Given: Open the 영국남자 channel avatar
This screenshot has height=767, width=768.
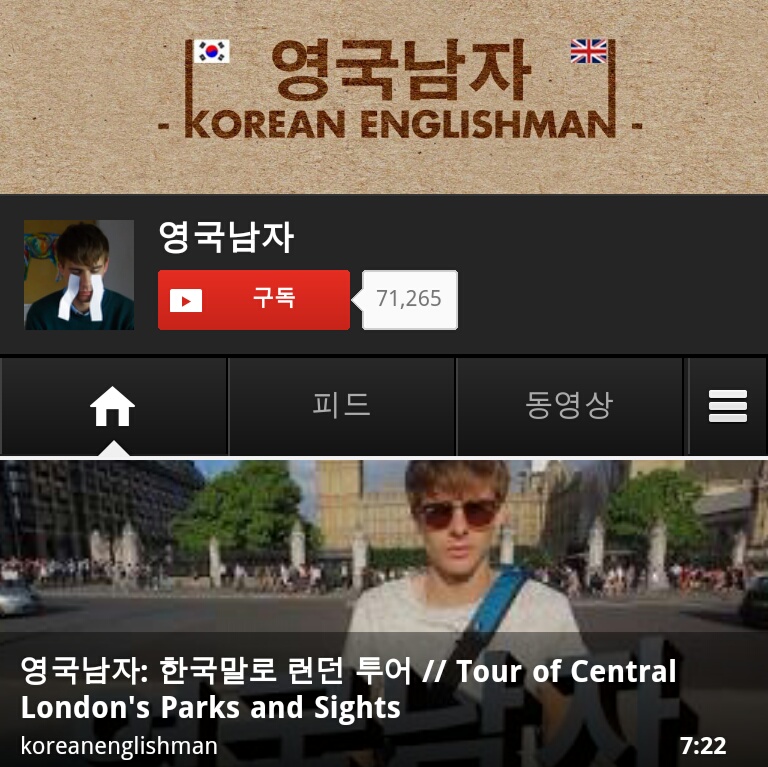Looking at the screenshot, I should (79, 275).
